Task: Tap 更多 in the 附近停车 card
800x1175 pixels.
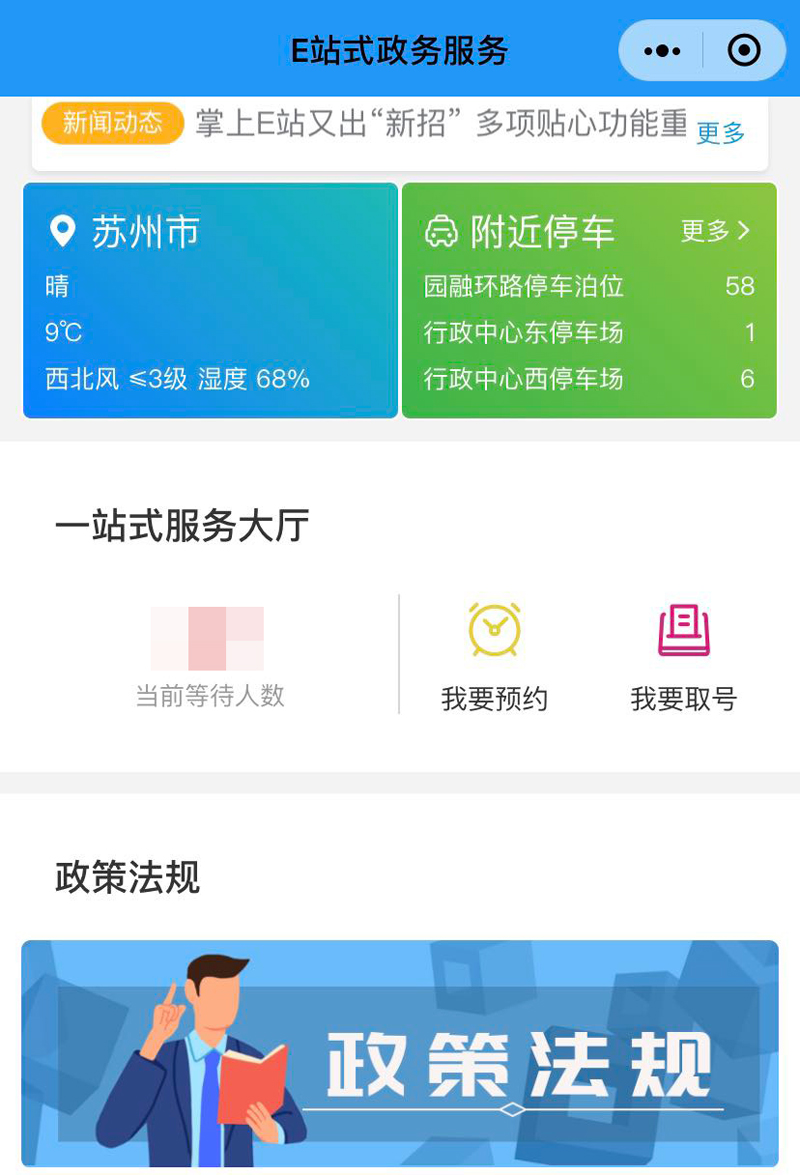Action: pyautogui.click(x=714, y=231)
